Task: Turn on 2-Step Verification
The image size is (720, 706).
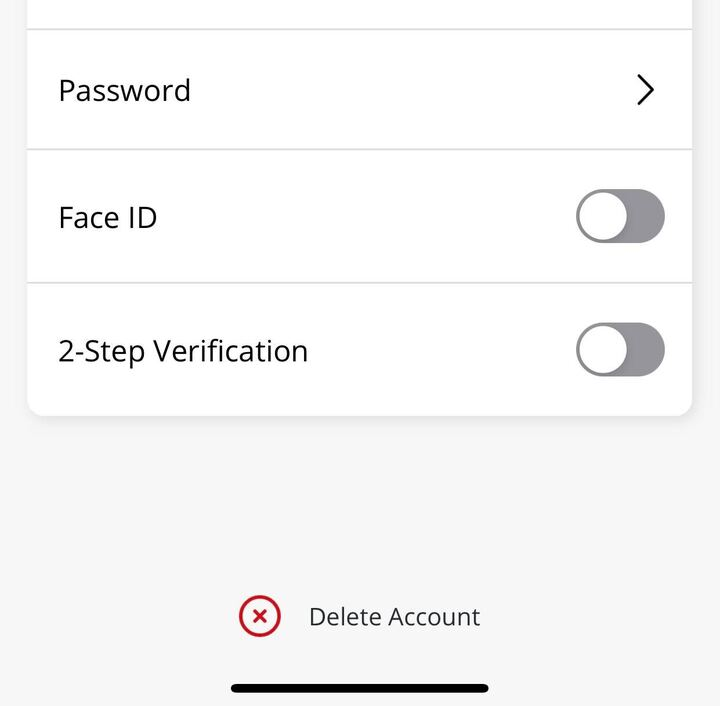Action: coord(619,350)
